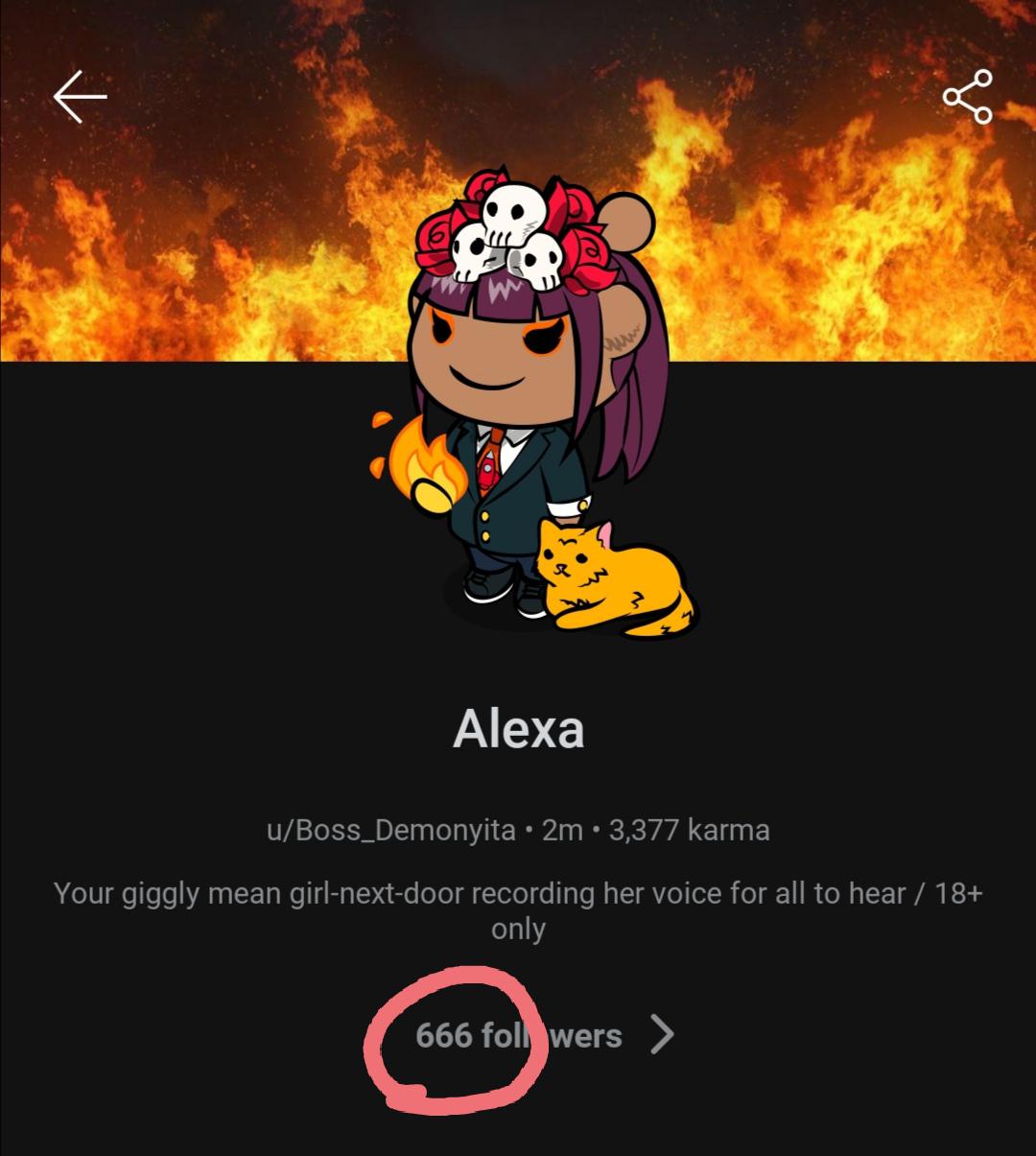Screen dimensions: 1036x1156
Task: Open the 666 followers list
Action: [543, 1036]
